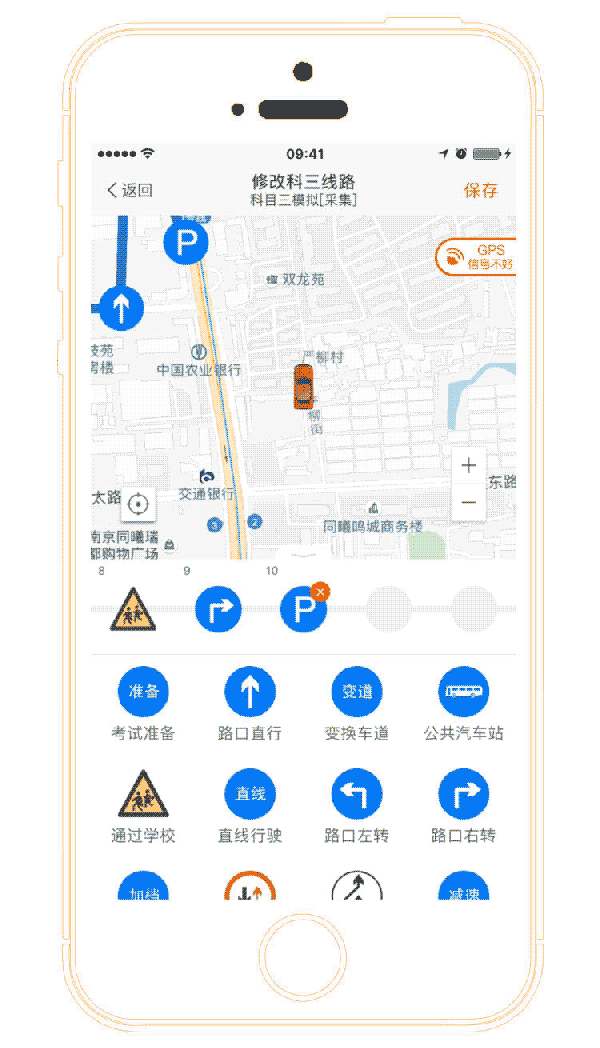Tap the parking marker on the map
Image resolution: width=600 pixels, height=1048 pixels.
pos(186,242)
